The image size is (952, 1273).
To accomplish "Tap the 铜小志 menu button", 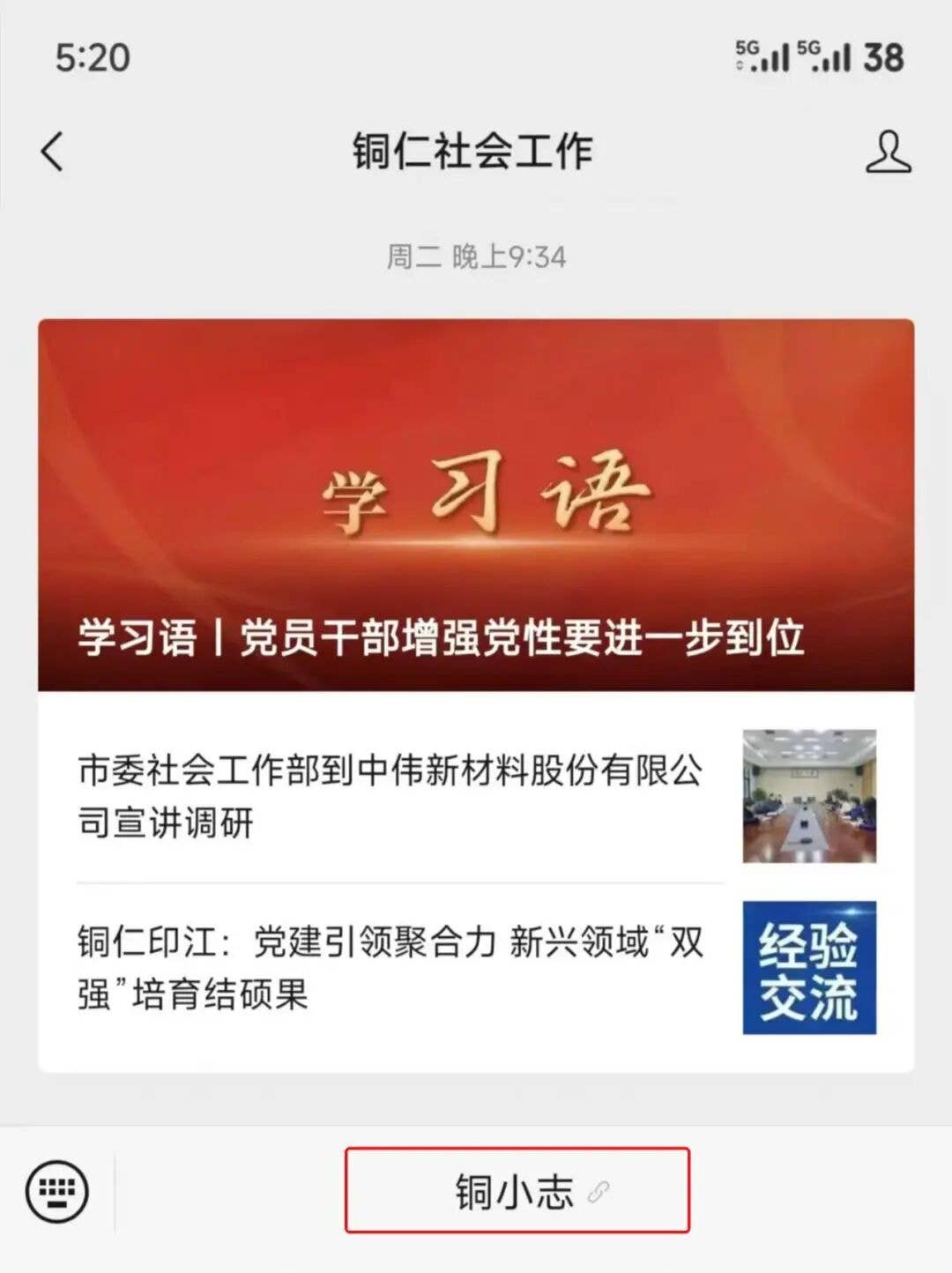I will [x=517, y=1190].
